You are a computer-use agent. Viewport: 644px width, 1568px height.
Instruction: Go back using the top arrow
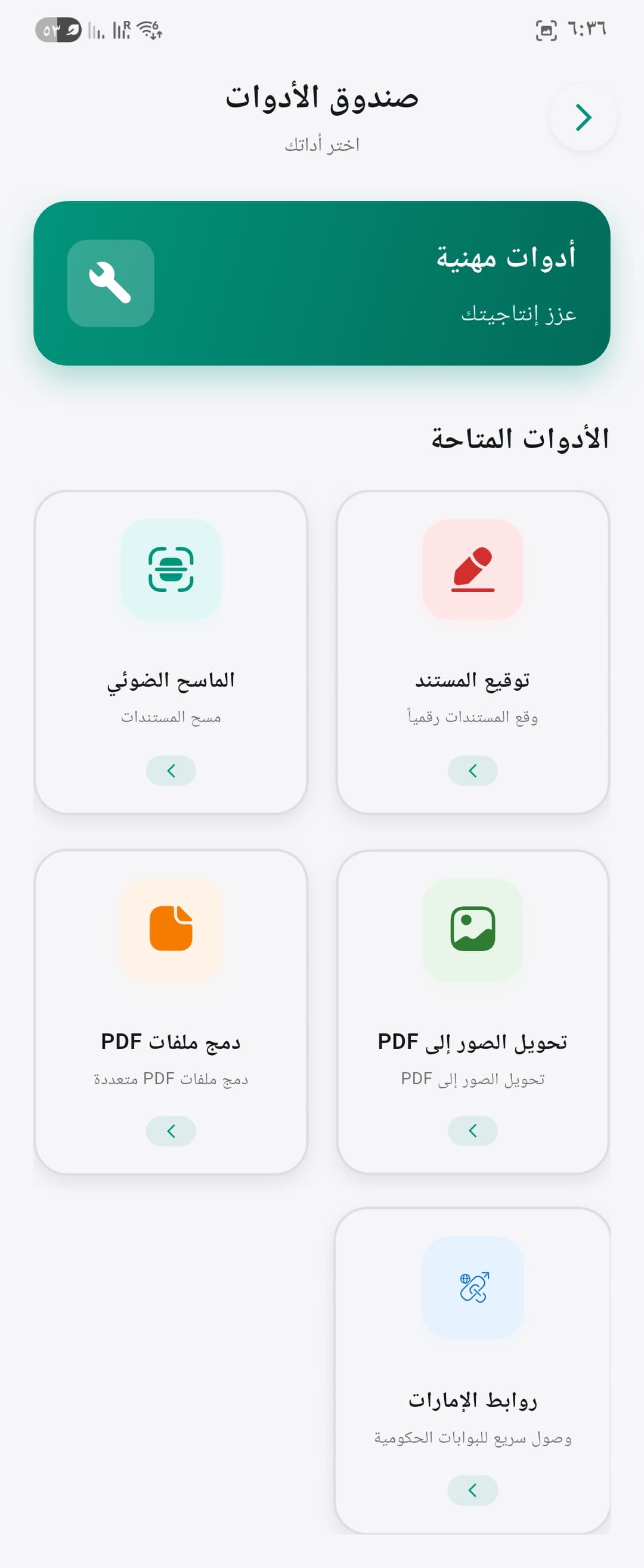pos(583,118)
